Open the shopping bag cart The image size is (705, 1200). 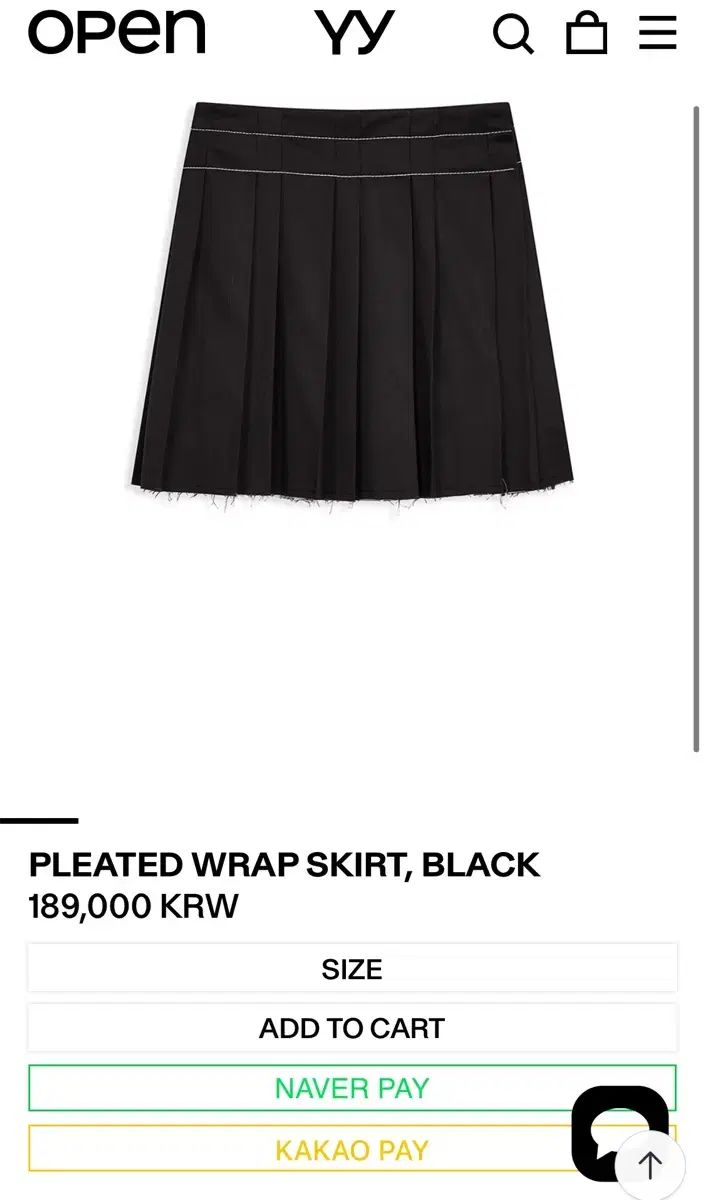587,33
